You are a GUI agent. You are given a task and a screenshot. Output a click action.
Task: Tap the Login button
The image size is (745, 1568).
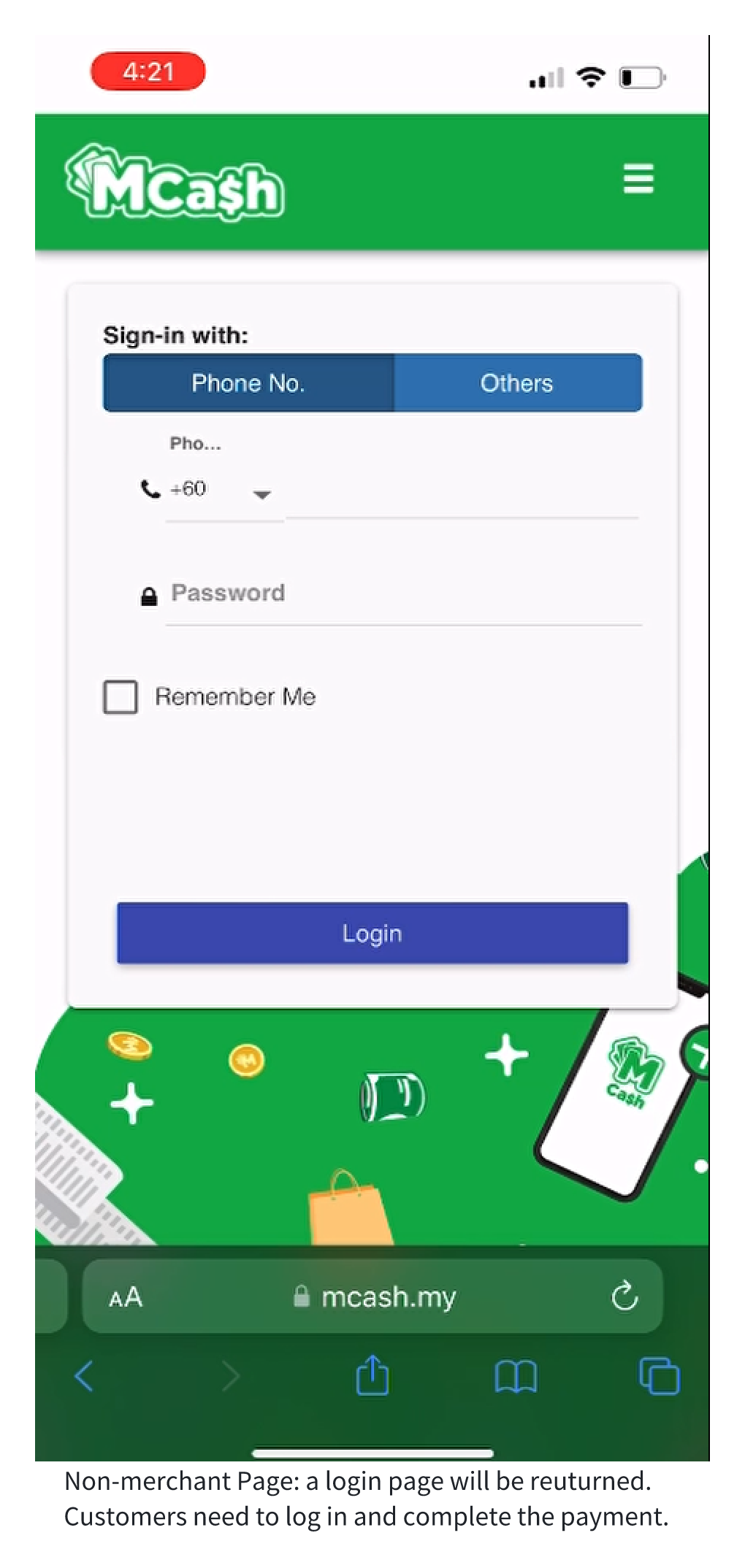click(x=372, y=934)
